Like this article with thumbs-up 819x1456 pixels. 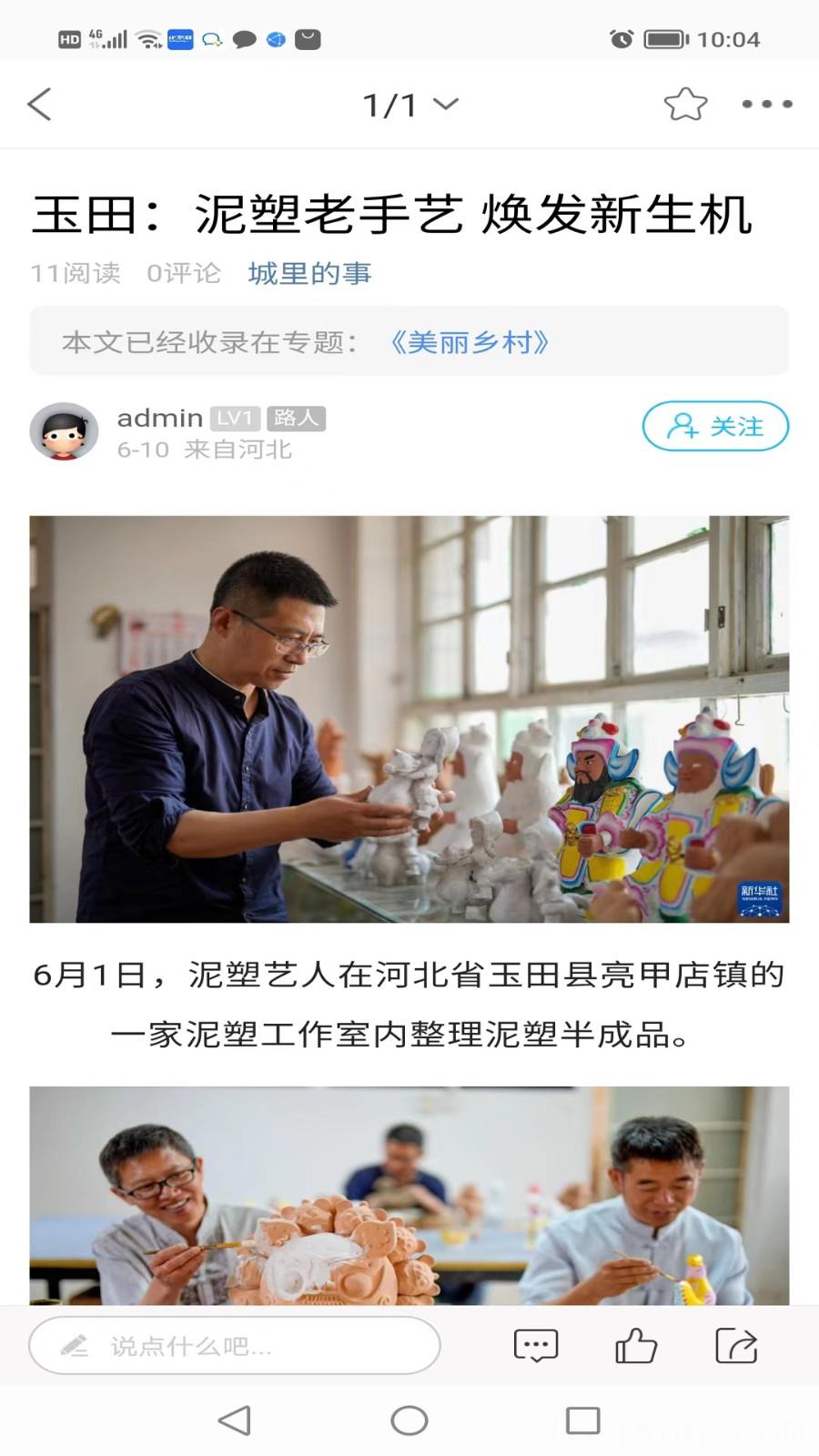635,1345
